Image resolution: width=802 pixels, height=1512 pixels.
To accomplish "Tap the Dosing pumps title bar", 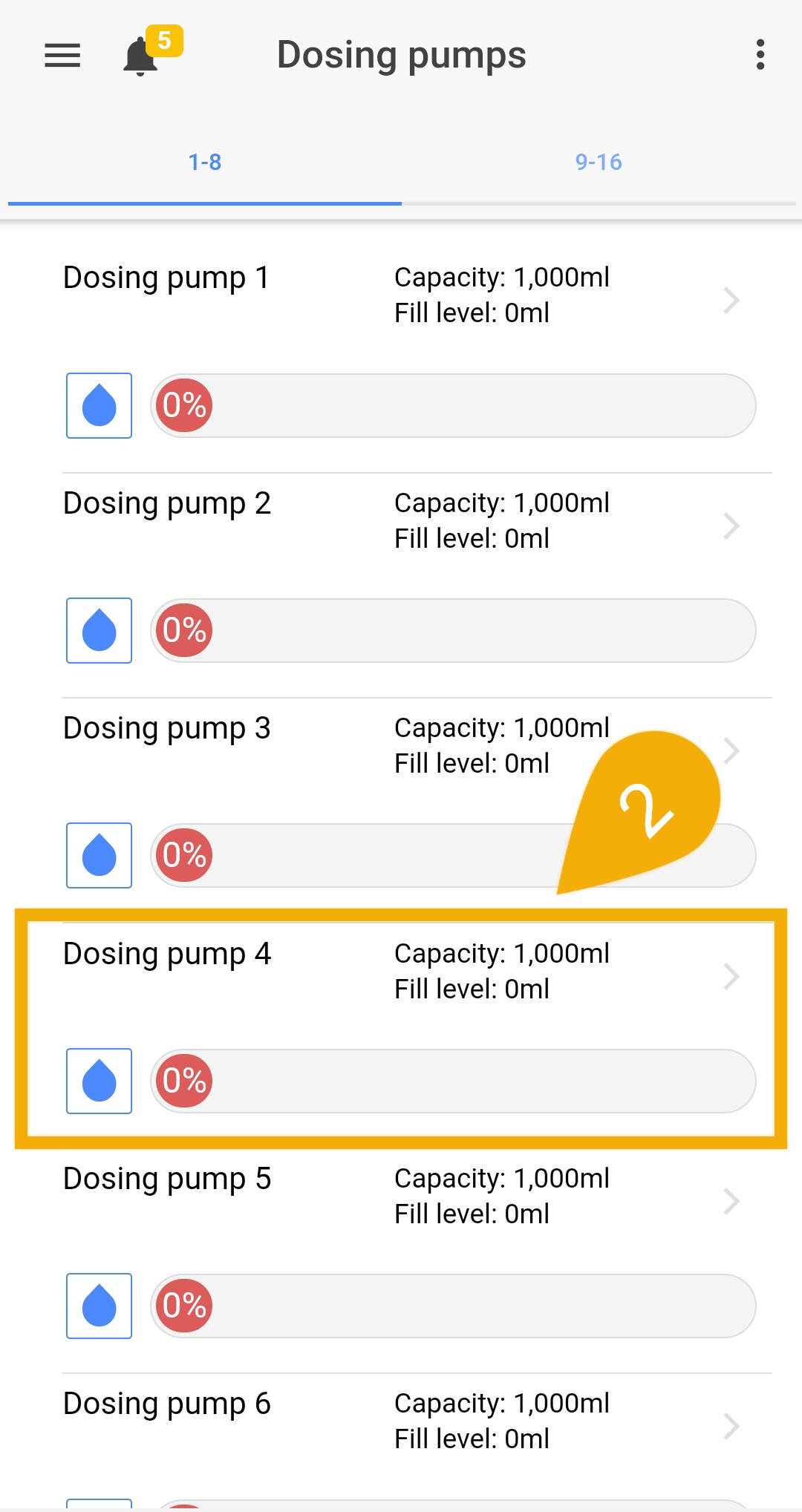I will click(401, 54).
